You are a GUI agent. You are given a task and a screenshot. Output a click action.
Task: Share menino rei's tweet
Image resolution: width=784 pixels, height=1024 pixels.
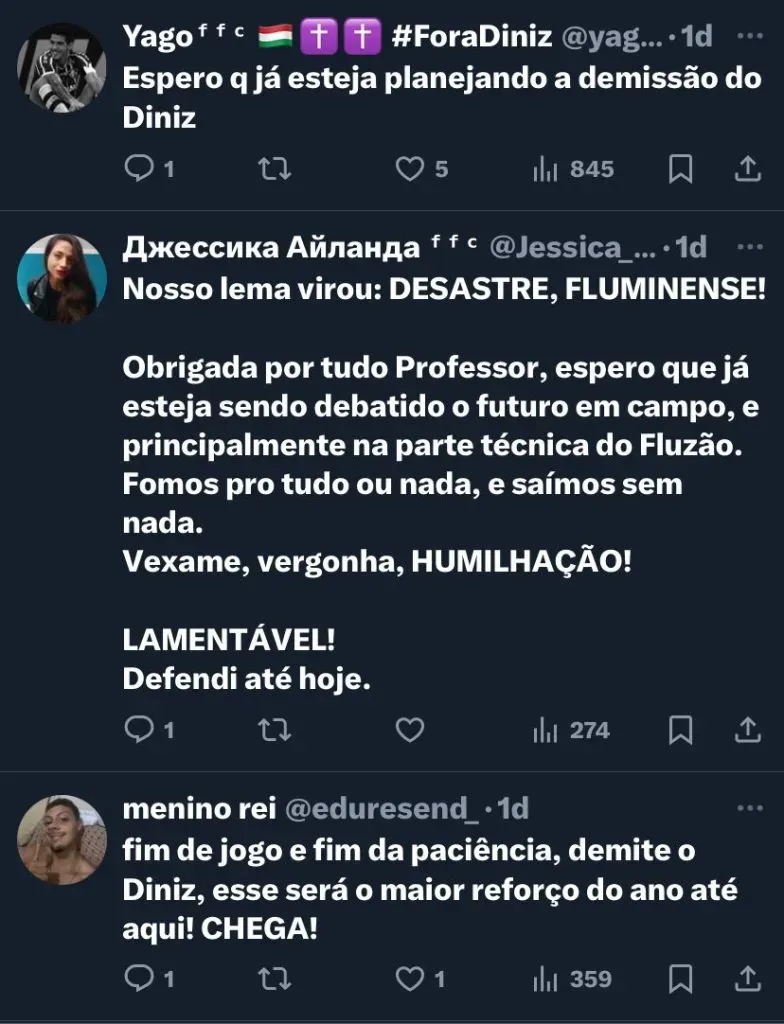click(x=747, y=978)
